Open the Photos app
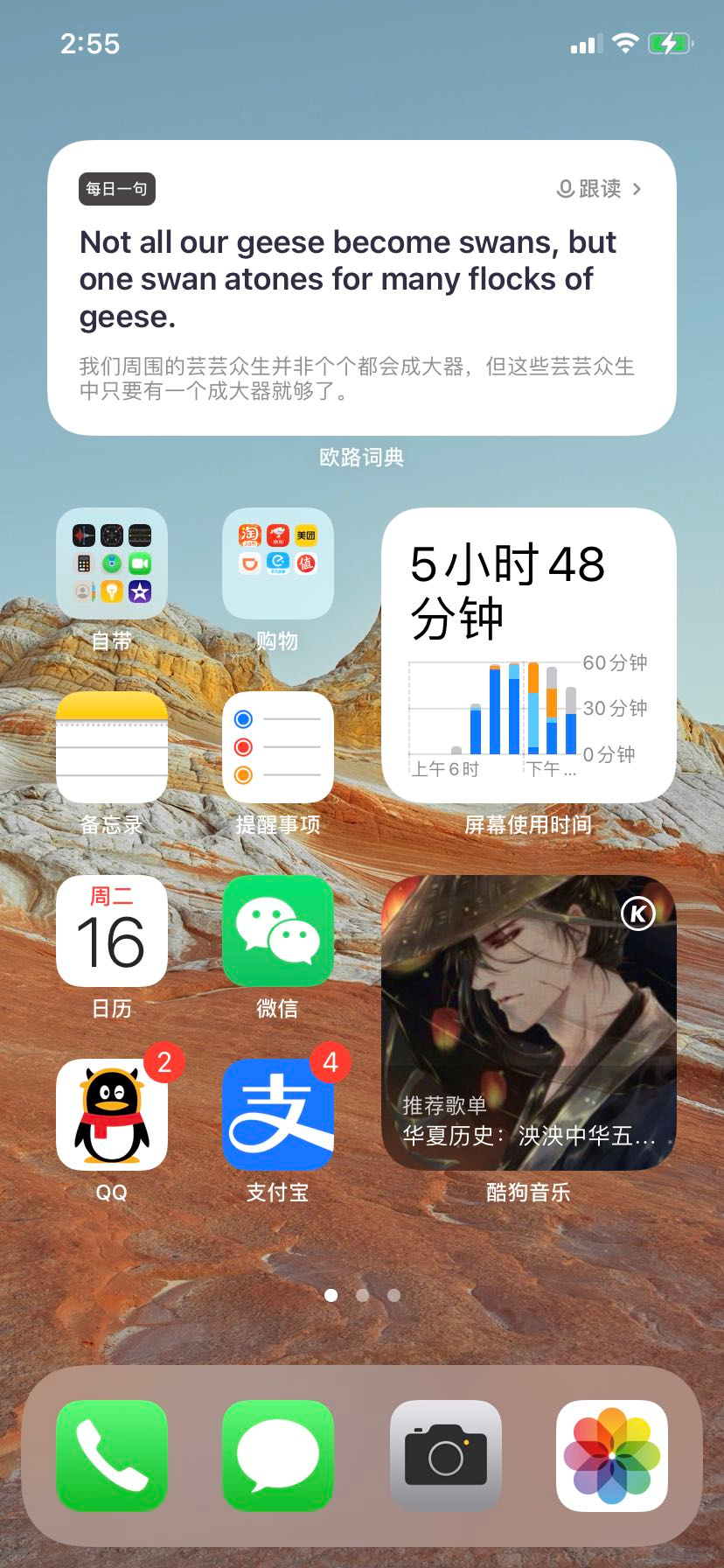 tap(611, 1456)
